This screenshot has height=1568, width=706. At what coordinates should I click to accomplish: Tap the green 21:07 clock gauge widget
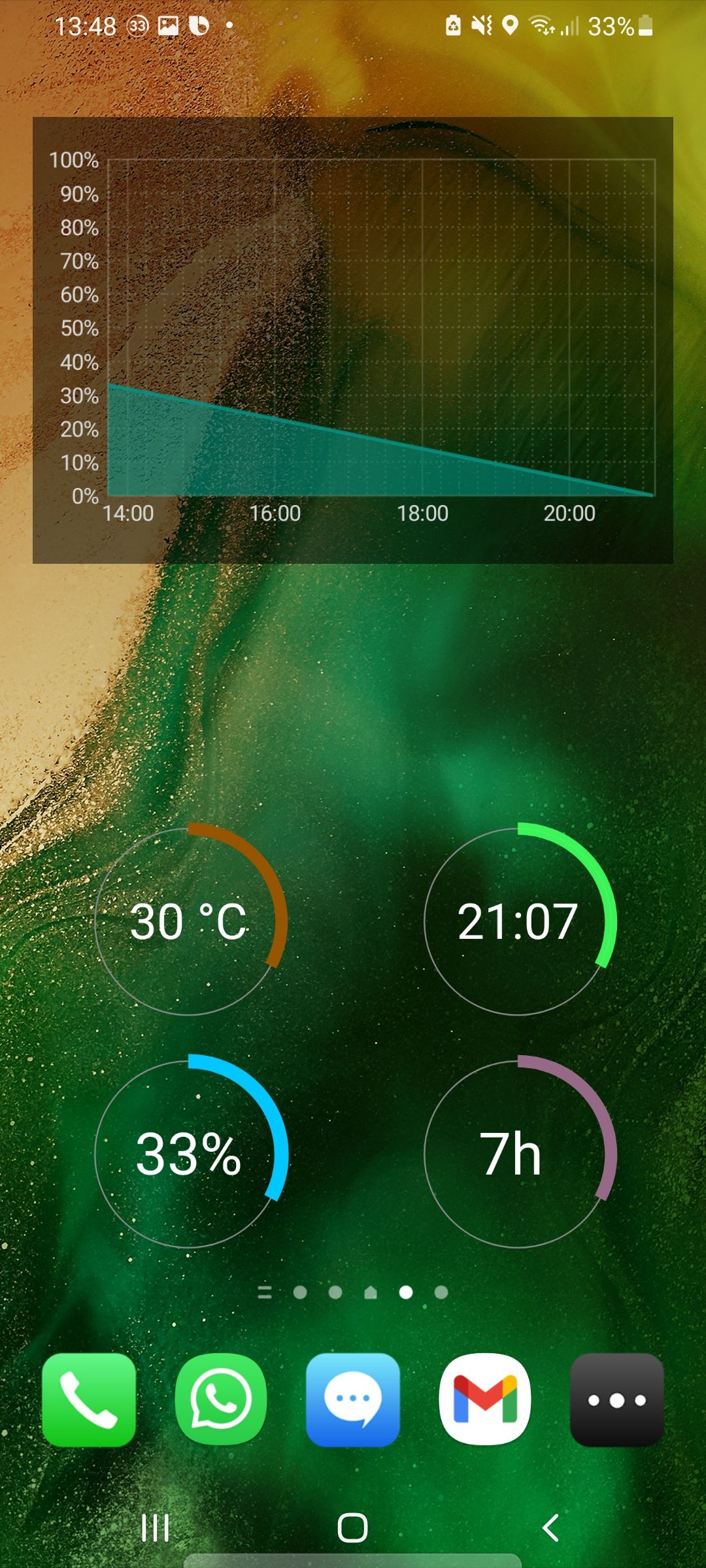click(x=518, y=921)
